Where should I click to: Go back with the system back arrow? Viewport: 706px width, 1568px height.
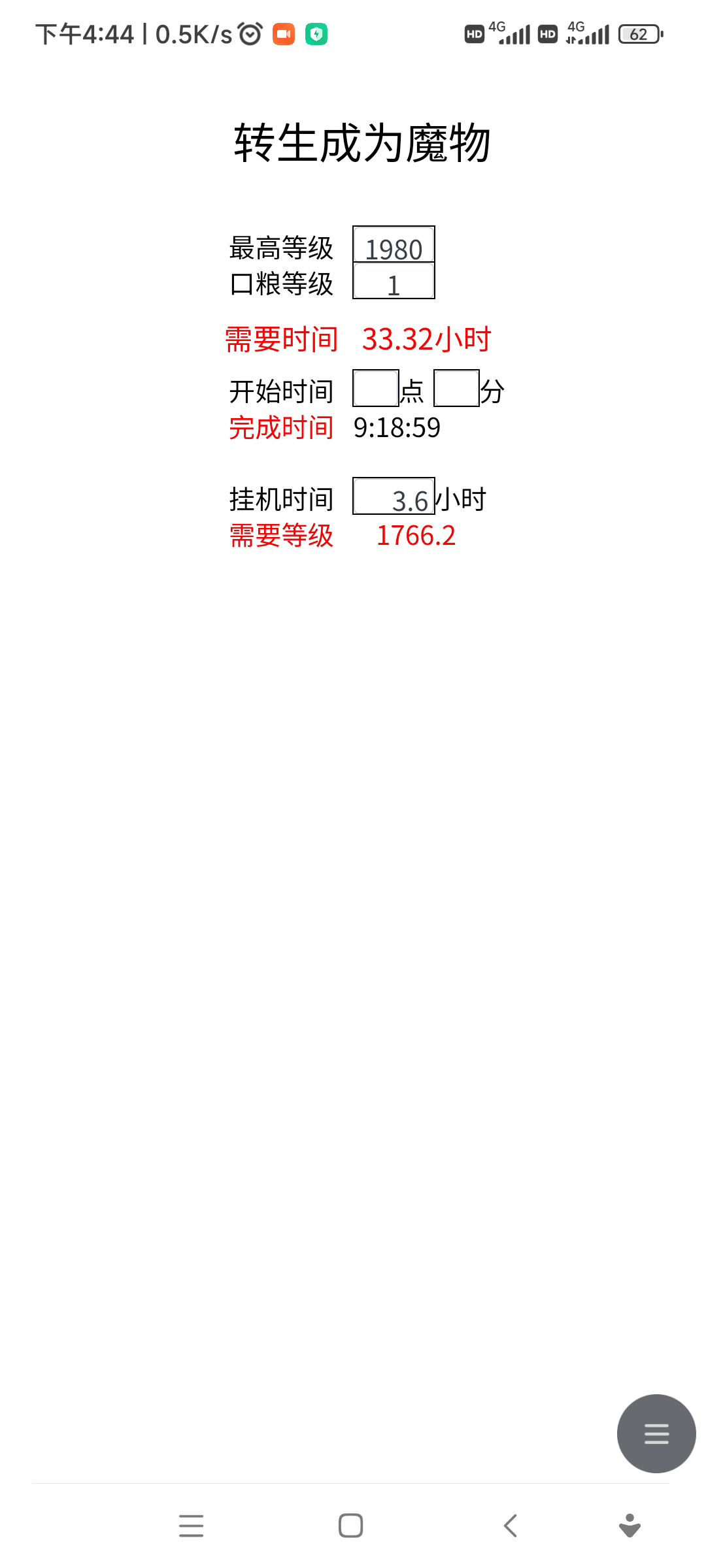511,1526
